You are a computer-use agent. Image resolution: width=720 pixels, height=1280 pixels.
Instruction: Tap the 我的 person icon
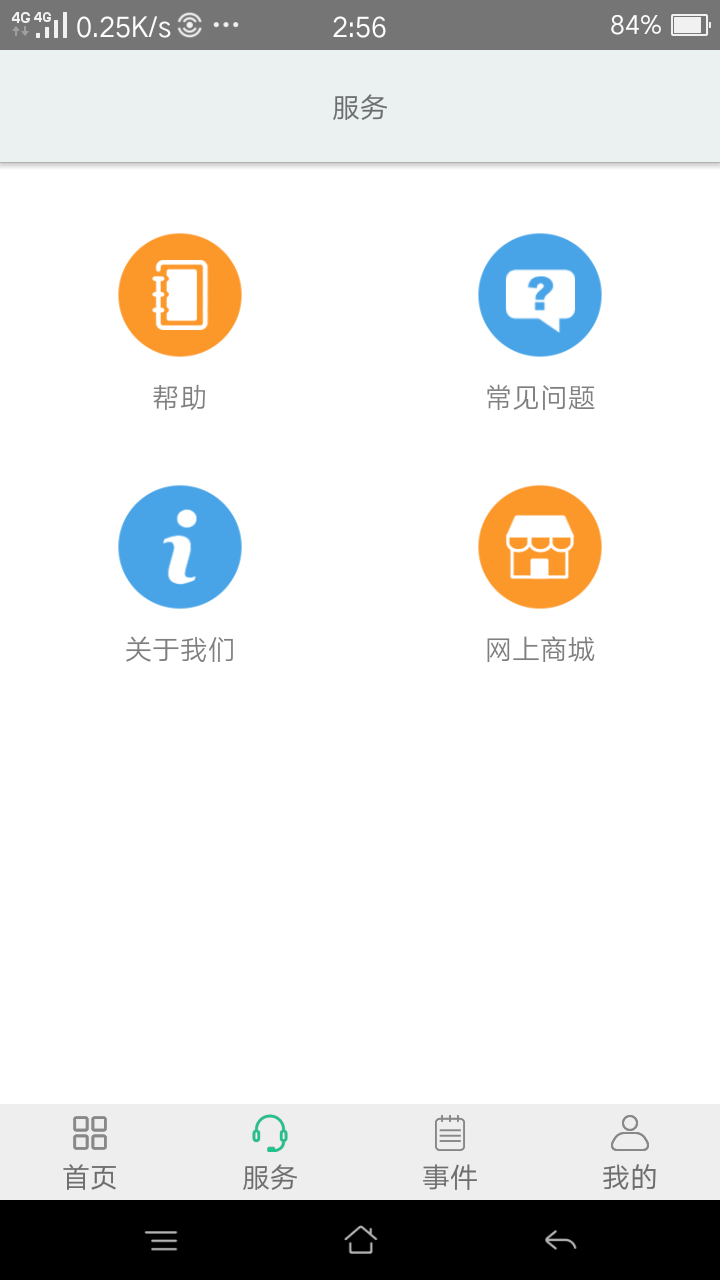630,1133
